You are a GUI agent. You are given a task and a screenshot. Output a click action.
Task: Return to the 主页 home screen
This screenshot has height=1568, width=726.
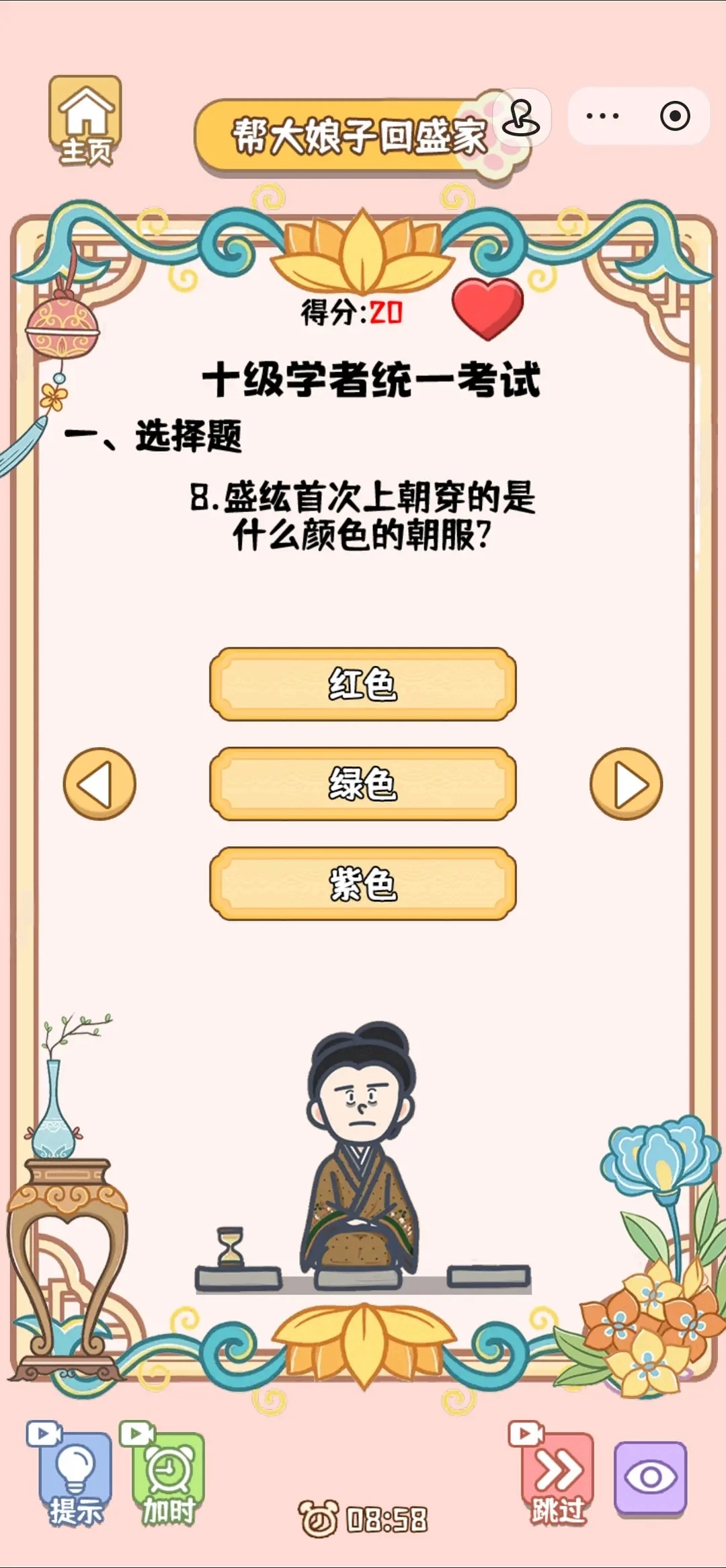point(85,121)
